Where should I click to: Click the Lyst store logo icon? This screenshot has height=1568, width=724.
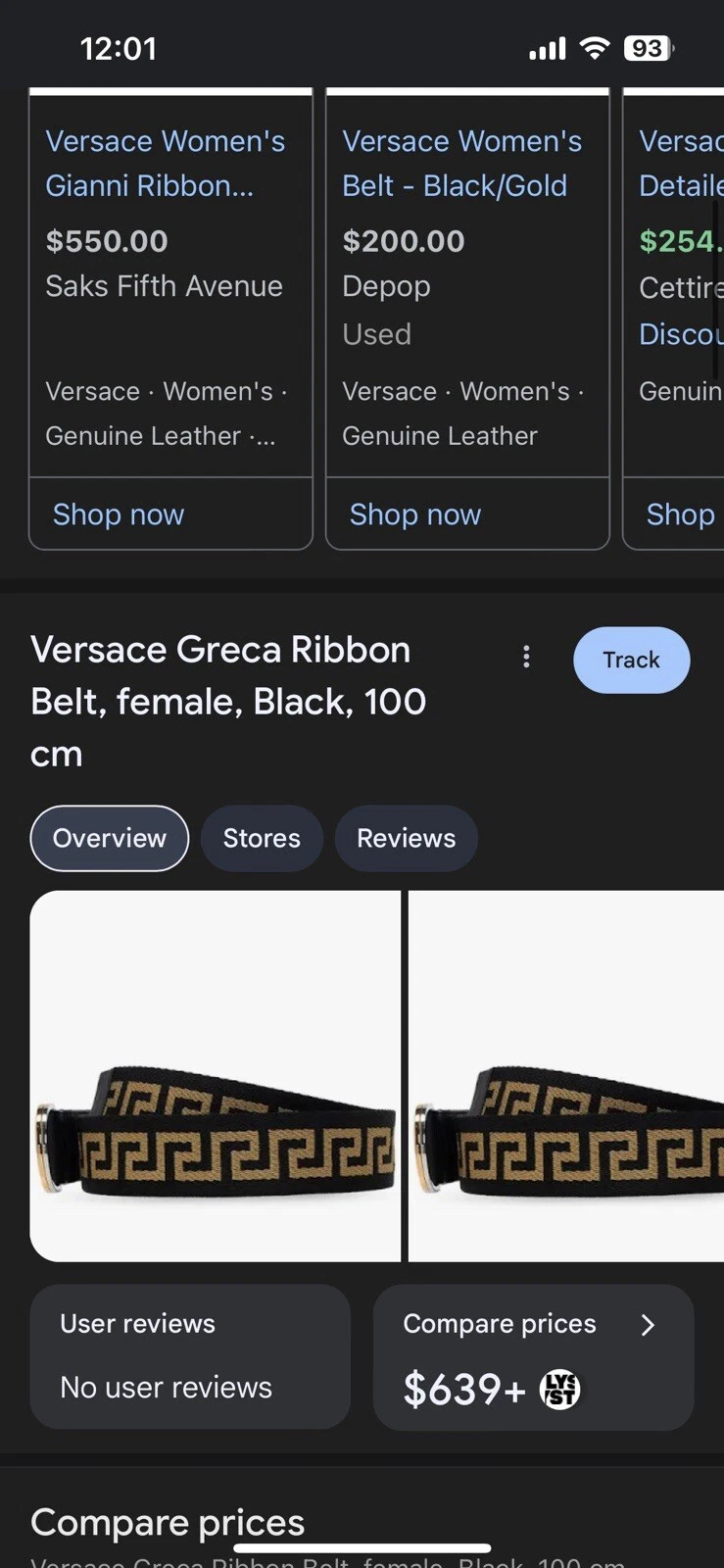coord(558,1389)
